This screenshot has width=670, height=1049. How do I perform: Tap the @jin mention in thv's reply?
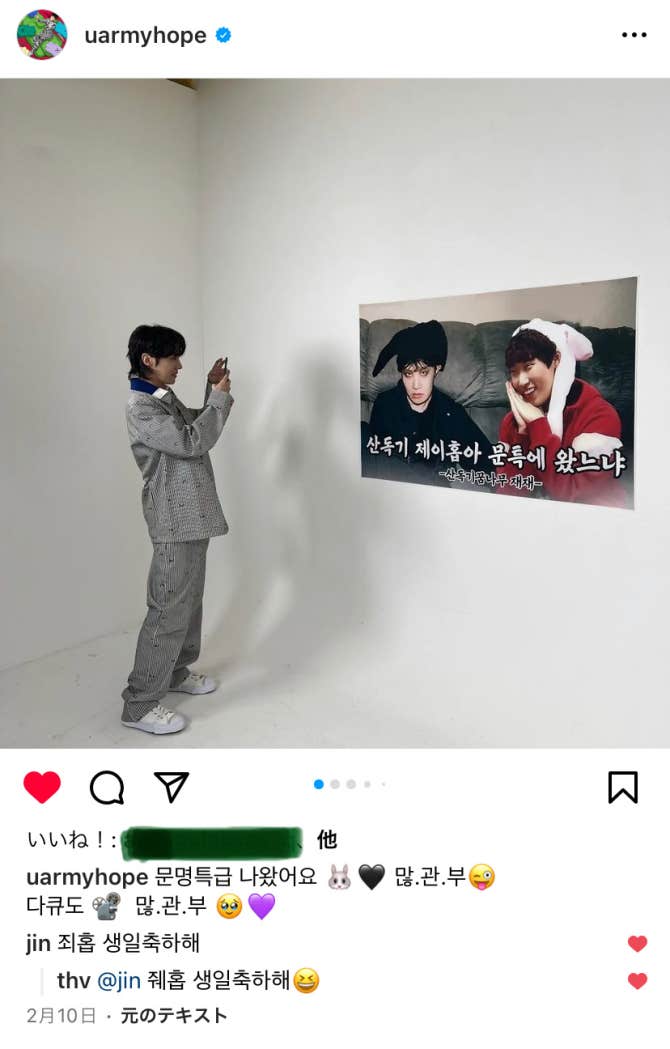pyautogui.click(x=119, y=980)
